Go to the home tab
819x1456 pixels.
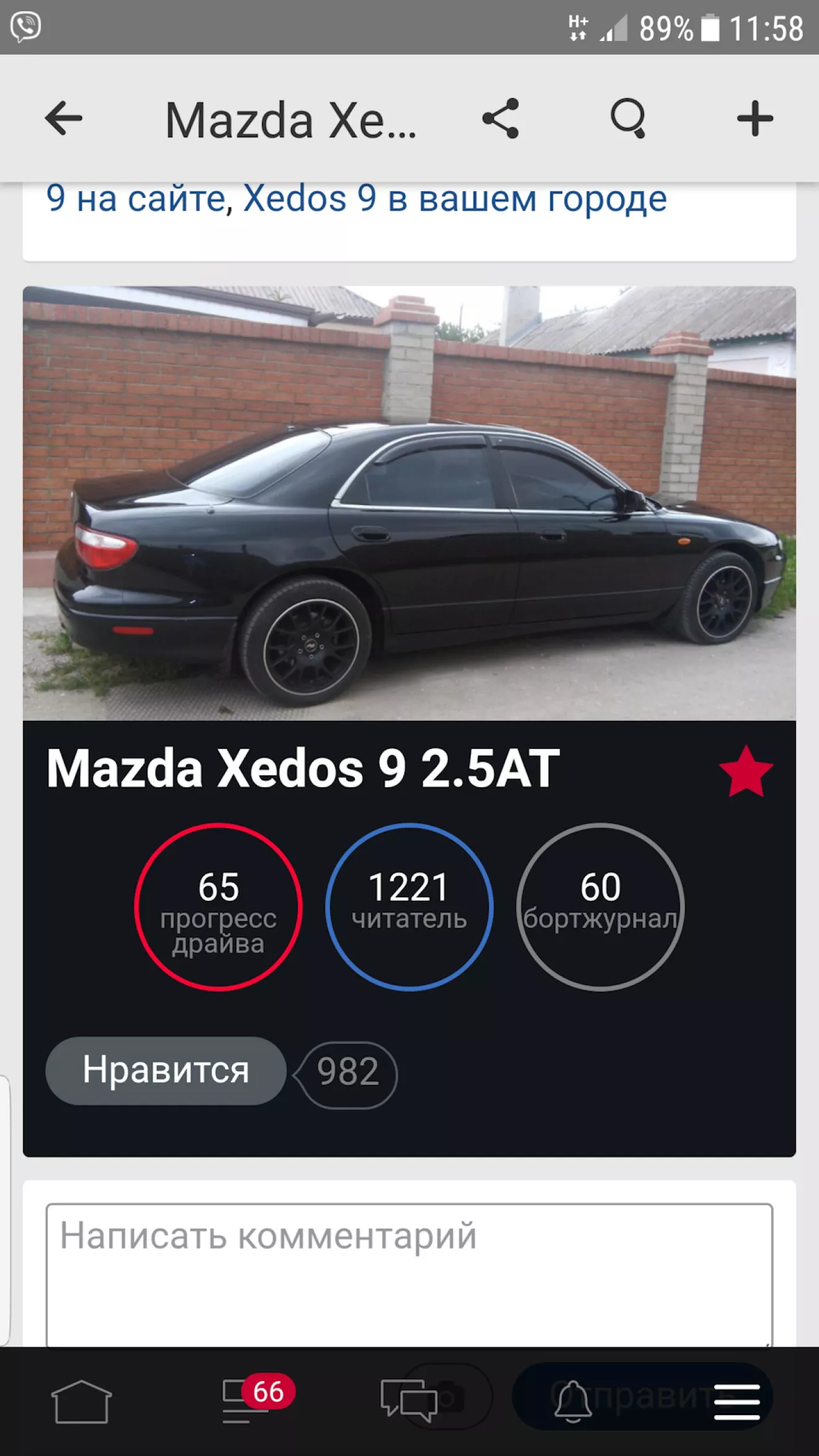coord(81,1401)
